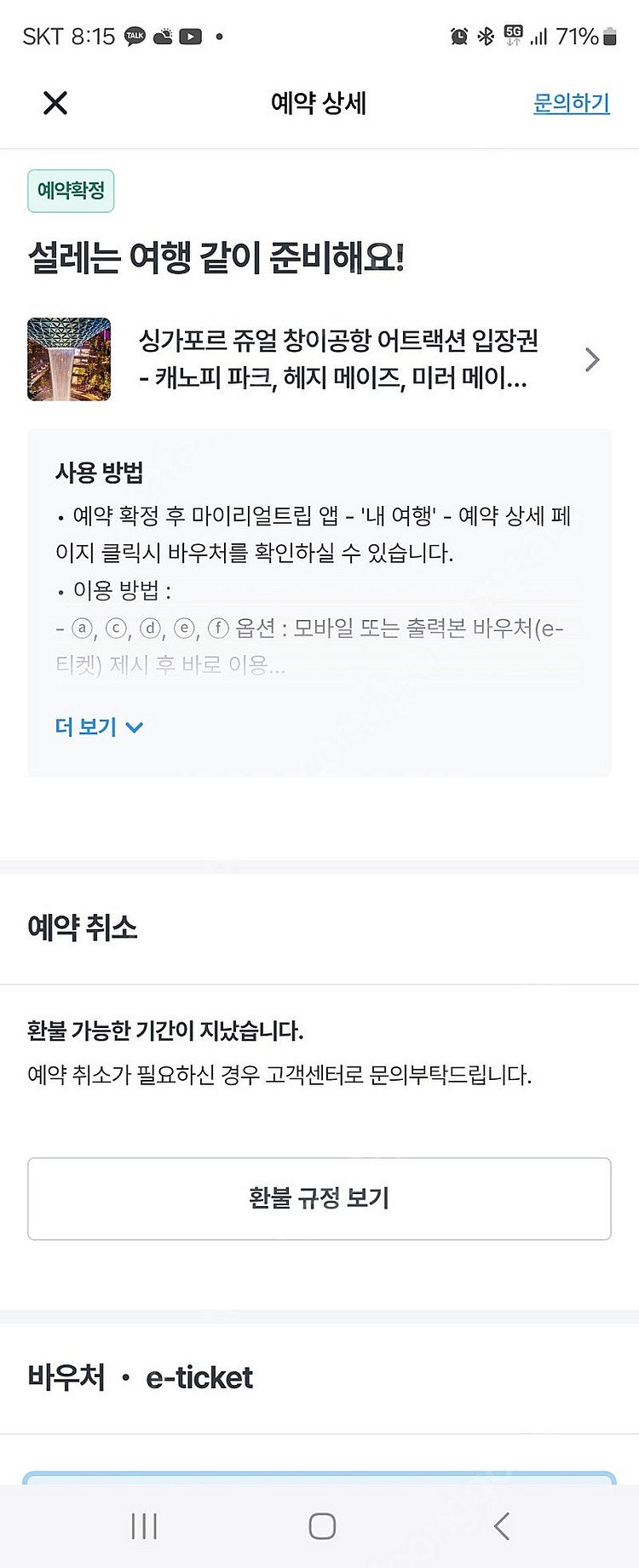Screen dimensions: 639x1568
Task: Tap the 환불 규정 보기 button
Action: coord(319,1198)
